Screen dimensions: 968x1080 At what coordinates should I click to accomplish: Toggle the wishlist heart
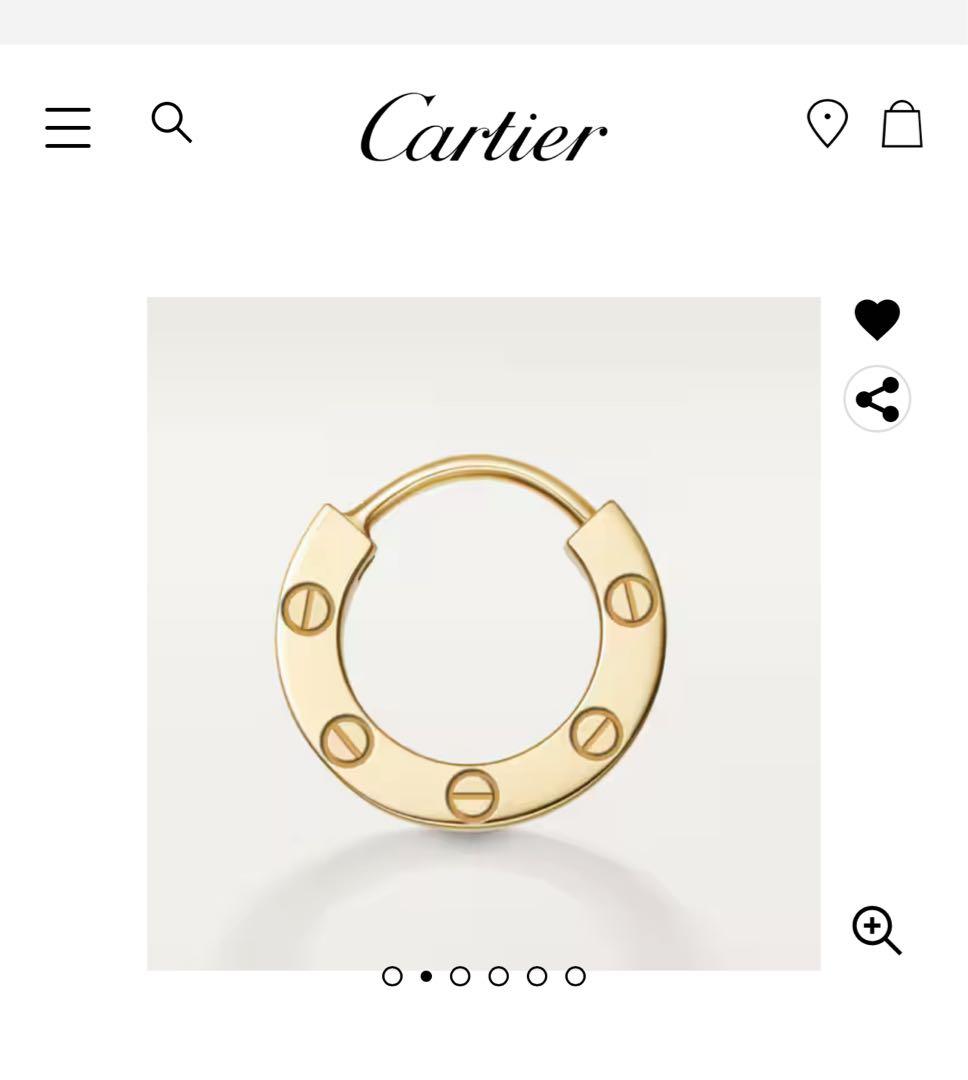coord(877,320)
